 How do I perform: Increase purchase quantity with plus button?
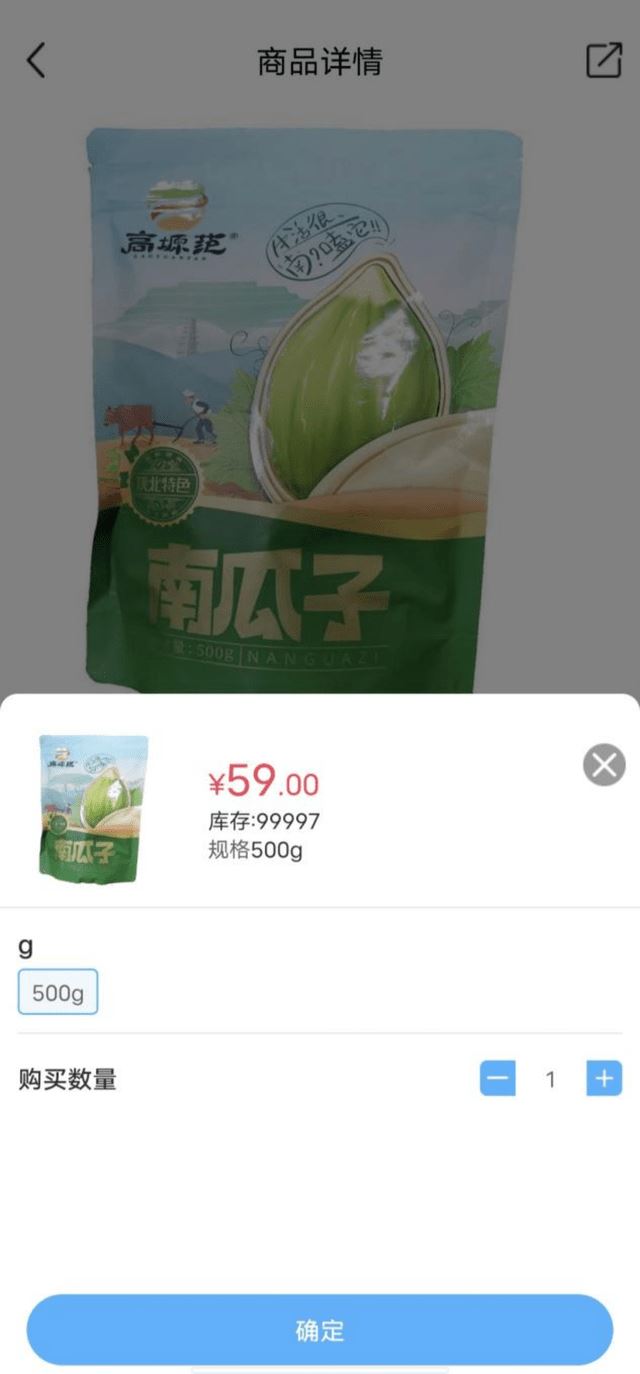pos(604,1079)
